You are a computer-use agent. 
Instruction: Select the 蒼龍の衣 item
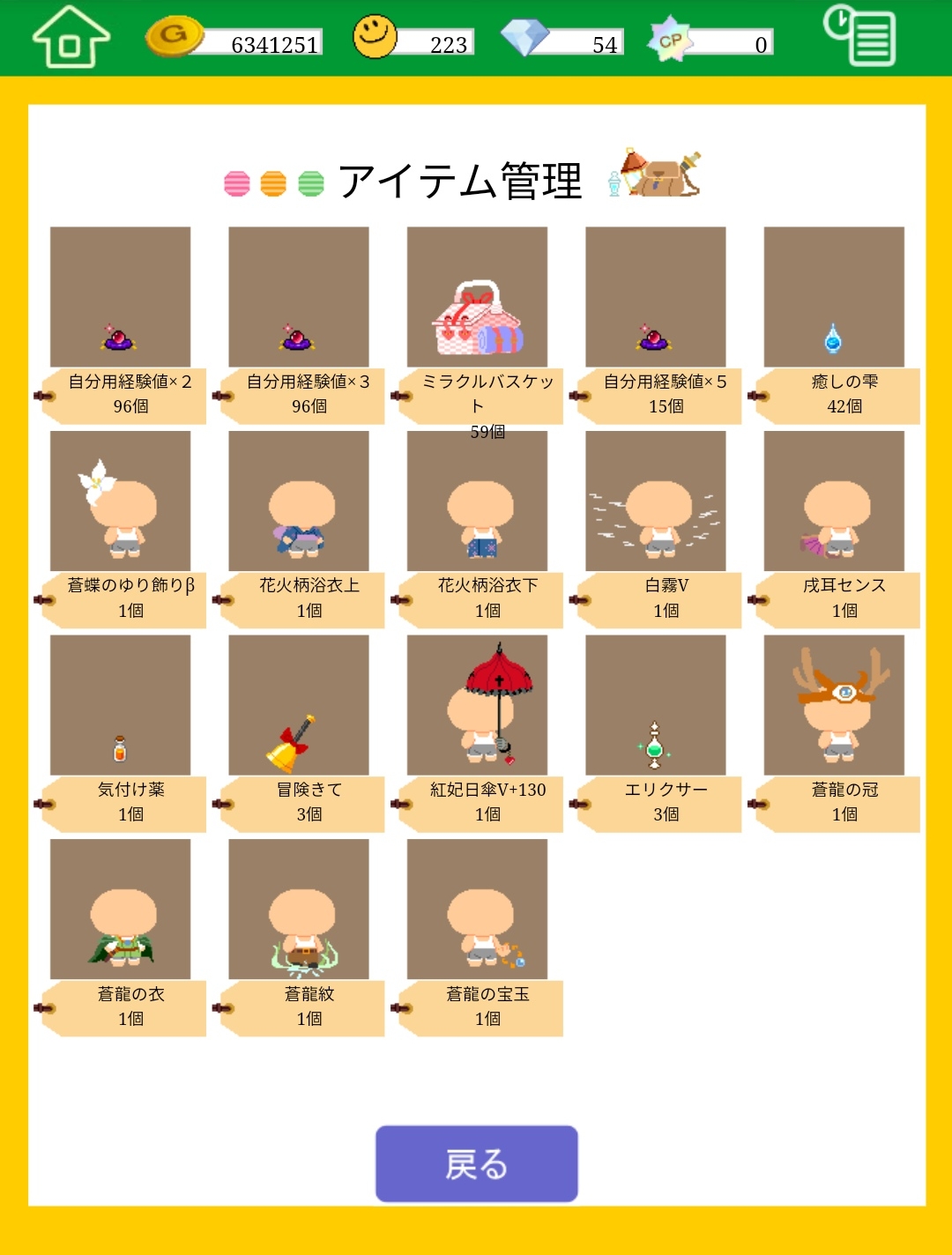point(121,910)
